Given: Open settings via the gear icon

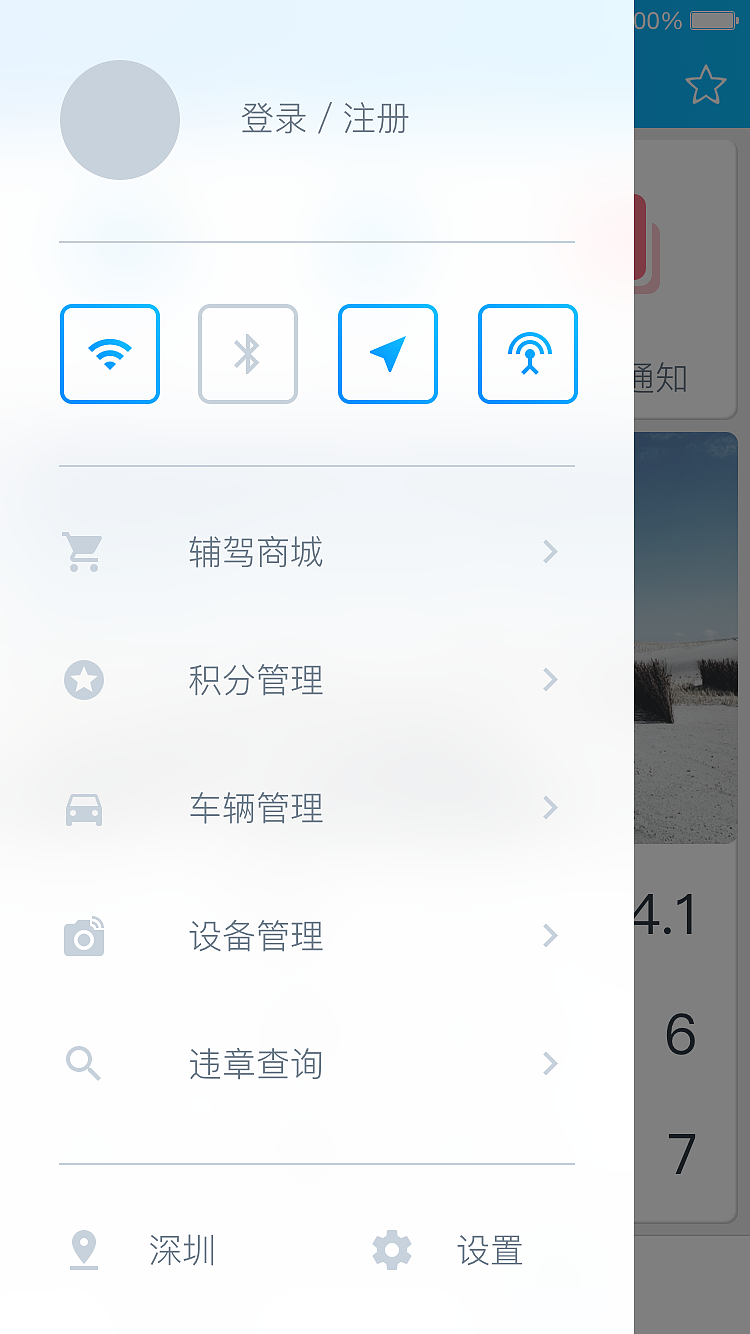Looking at the screenshot, I should pos(391,1250).
